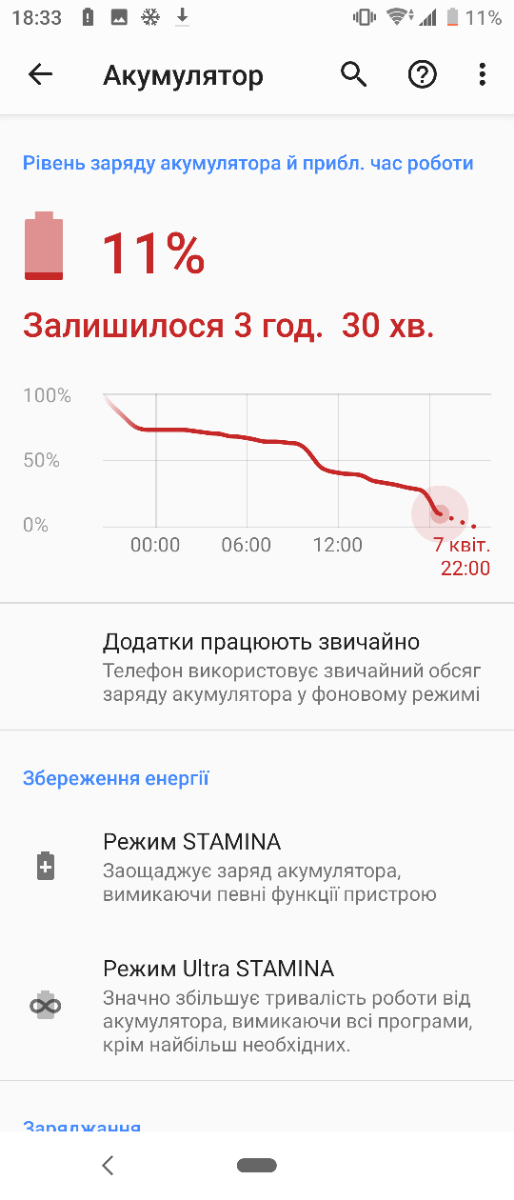Go back using the top-left arrow
Viewport: 514px width, 1200px height.
(x=40, y=75)
